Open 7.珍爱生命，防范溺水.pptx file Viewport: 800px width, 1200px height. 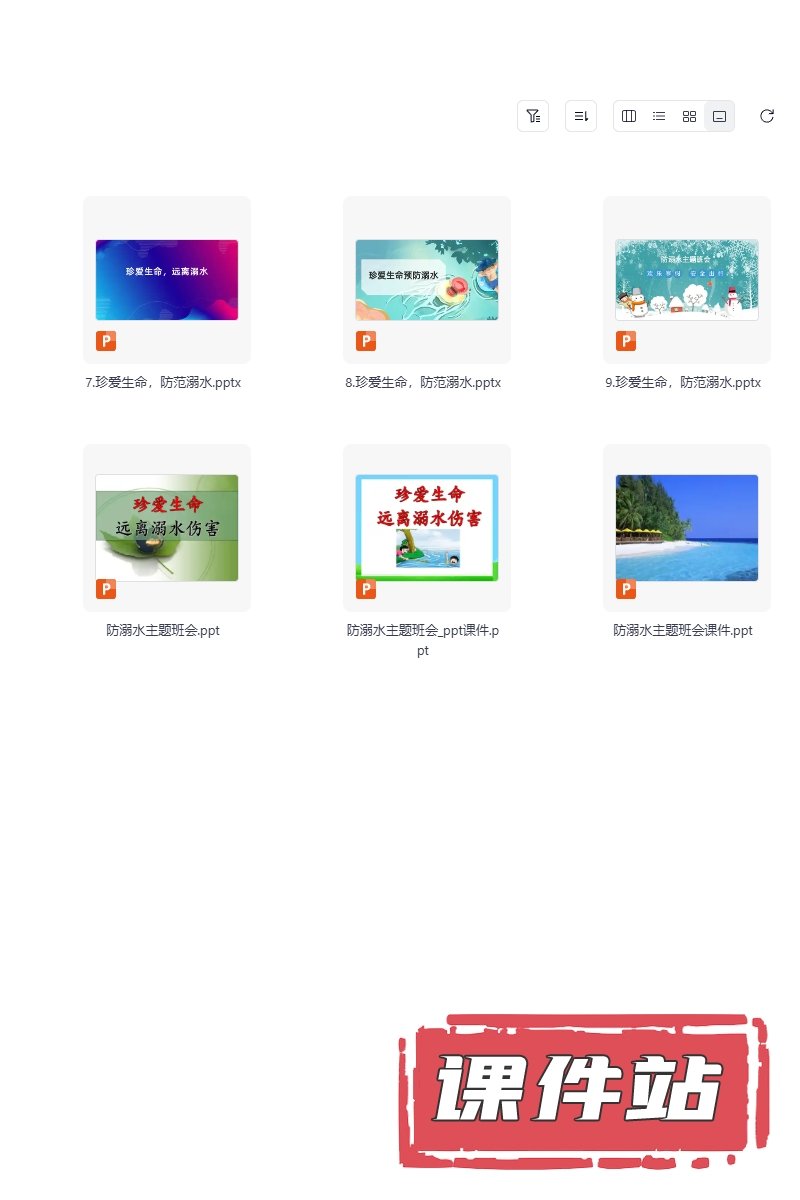point(167,280)
